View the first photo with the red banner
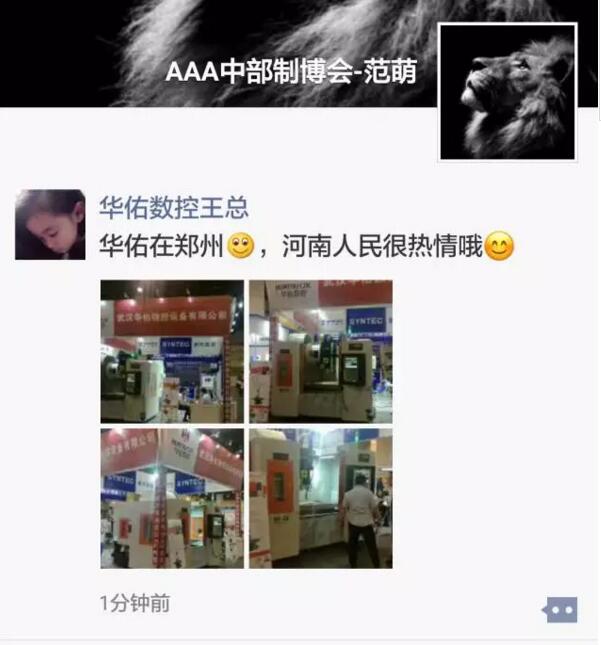This screenshot has height=645, width=601. [x=172, y=351]
